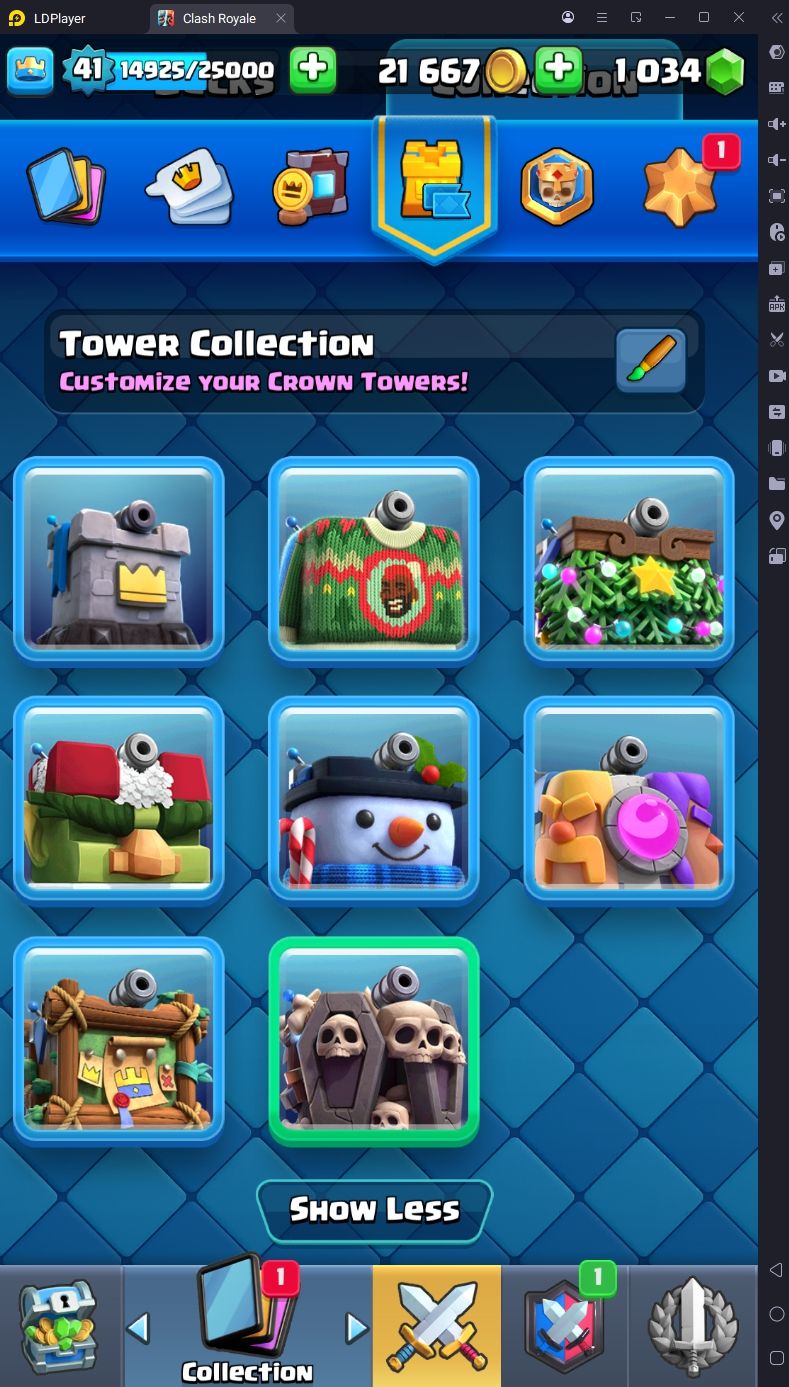Image resolution: width=789 pixels, height=1387 pixels.
Task: Open the star tab with notification
Action: (x=681, y=187)
